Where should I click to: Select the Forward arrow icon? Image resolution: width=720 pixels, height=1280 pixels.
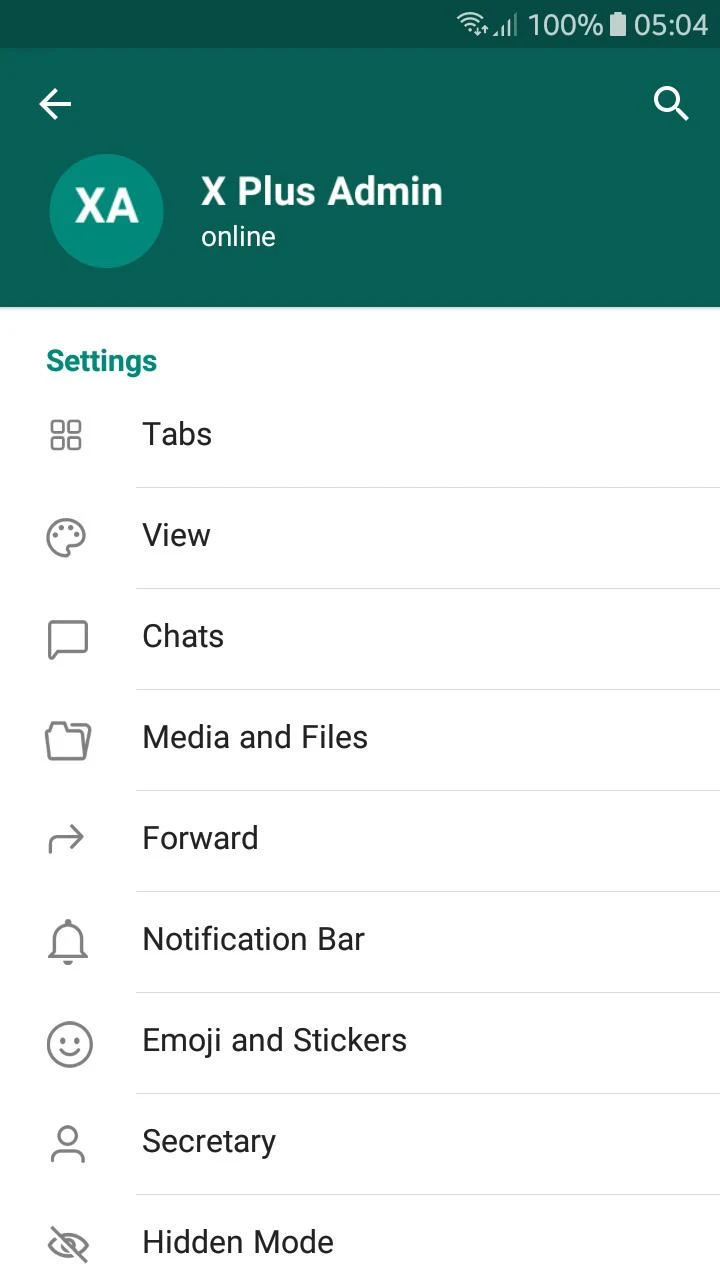click(x=67, y=840)
